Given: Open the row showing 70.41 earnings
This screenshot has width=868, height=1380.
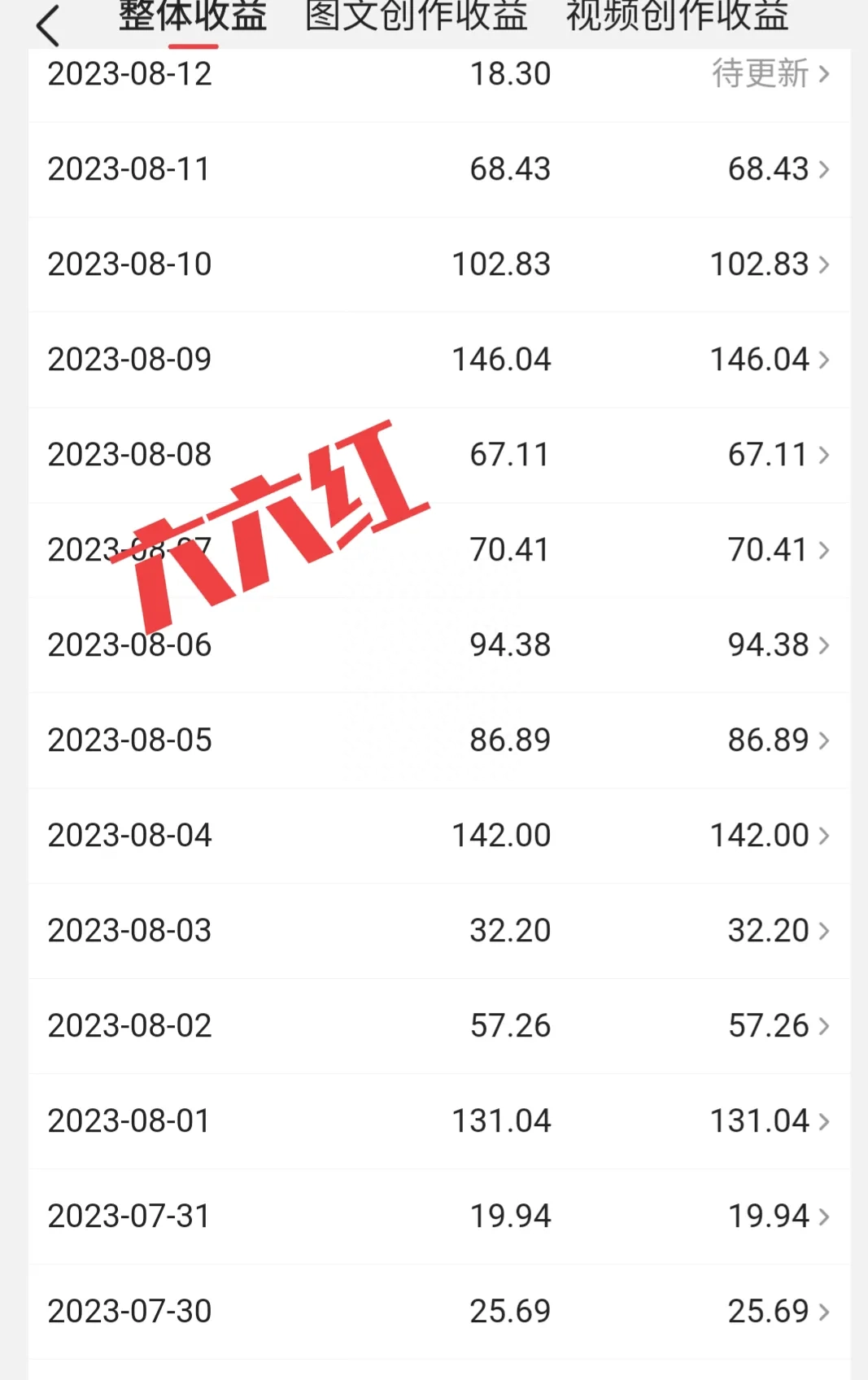Looking at the screenshot, I should click(439, 550).
